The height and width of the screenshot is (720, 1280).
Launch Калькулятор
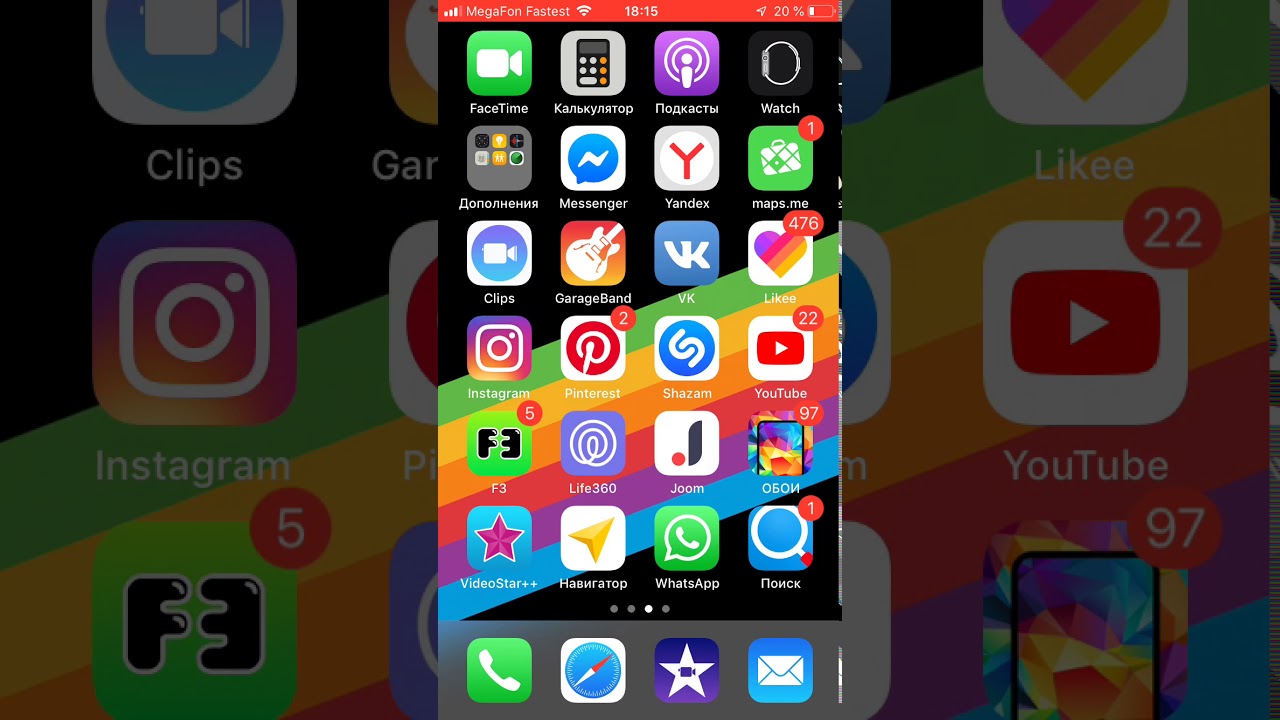point(593,63)
